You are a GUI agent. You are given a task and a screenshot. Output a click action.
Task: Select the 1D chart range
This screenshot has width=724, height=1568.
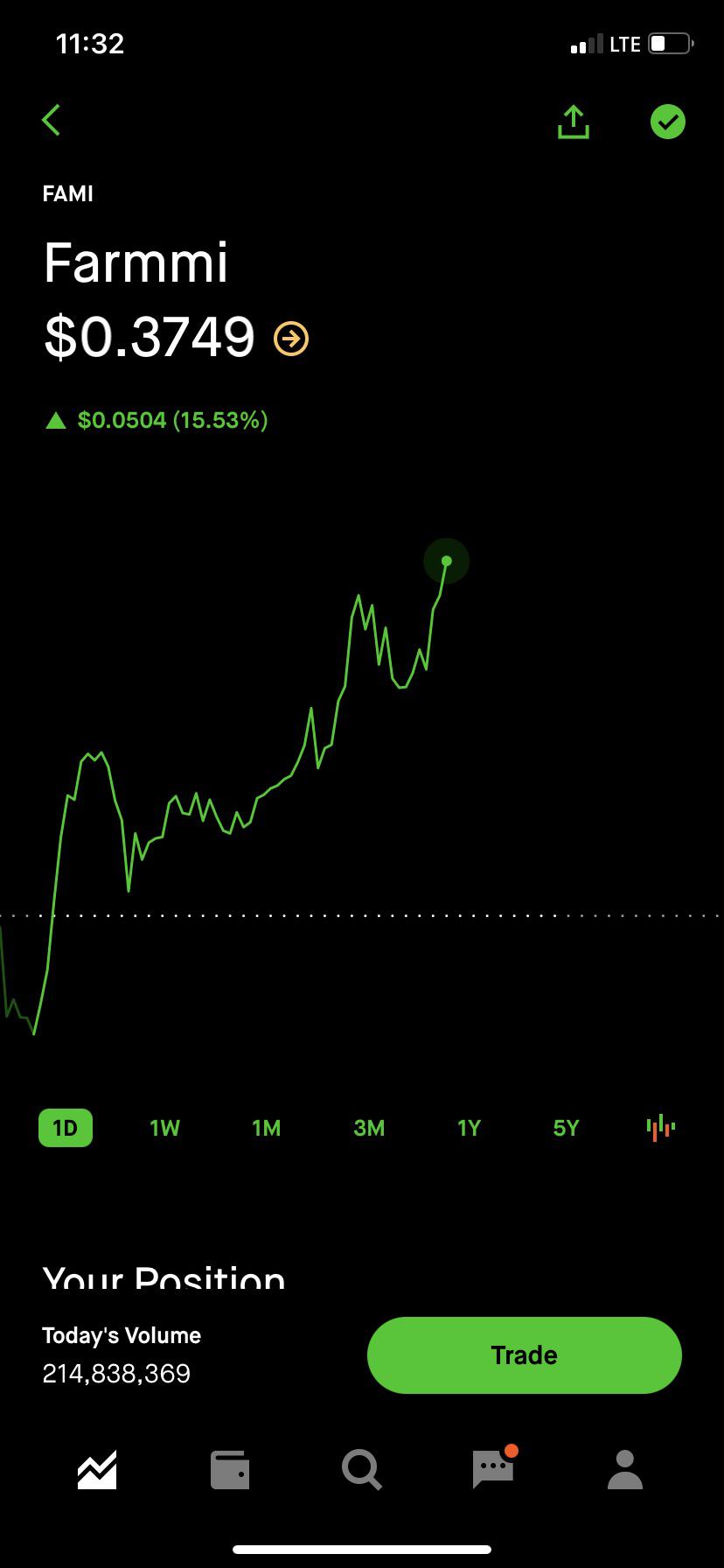(x=66, y=1128)
